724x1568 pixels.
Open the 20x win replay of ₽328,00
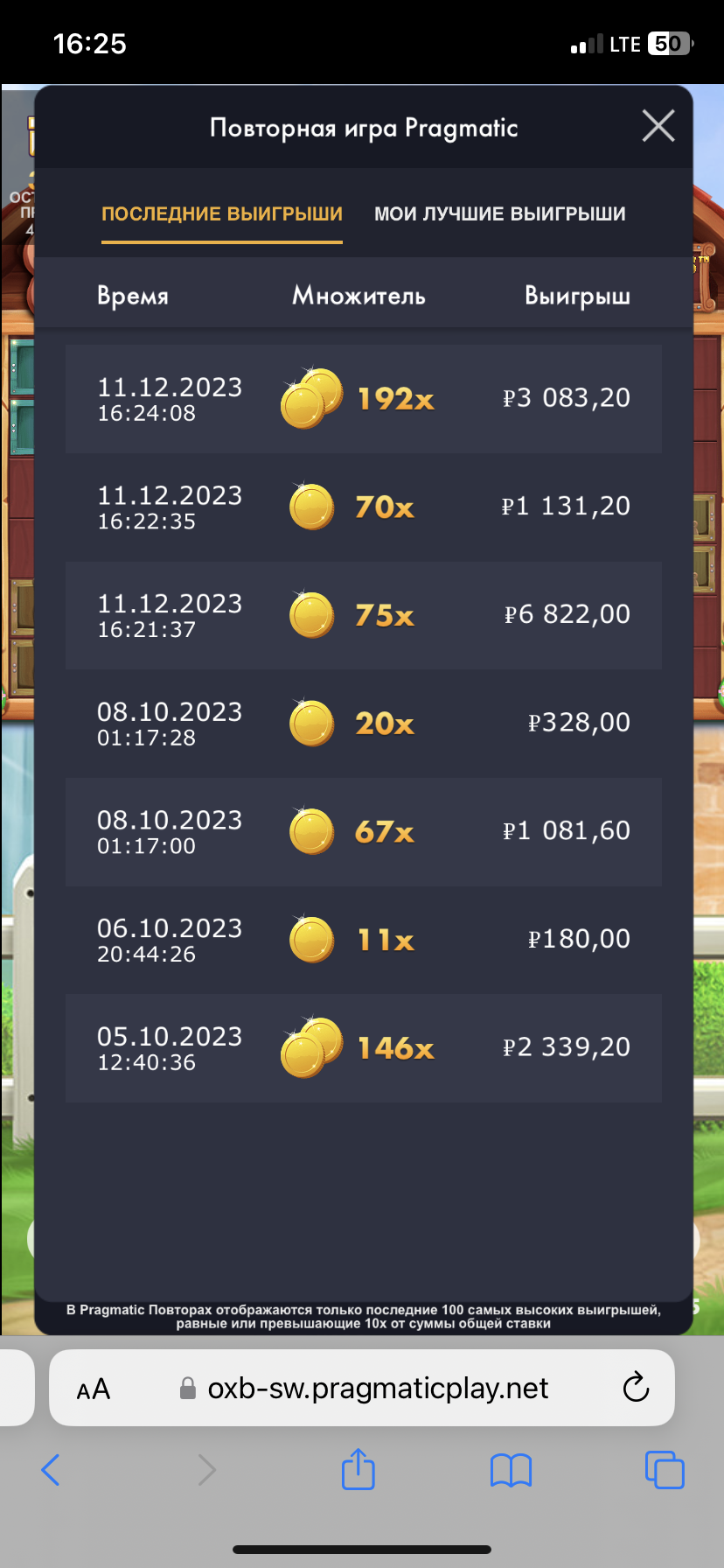click(x=363, y=724)
